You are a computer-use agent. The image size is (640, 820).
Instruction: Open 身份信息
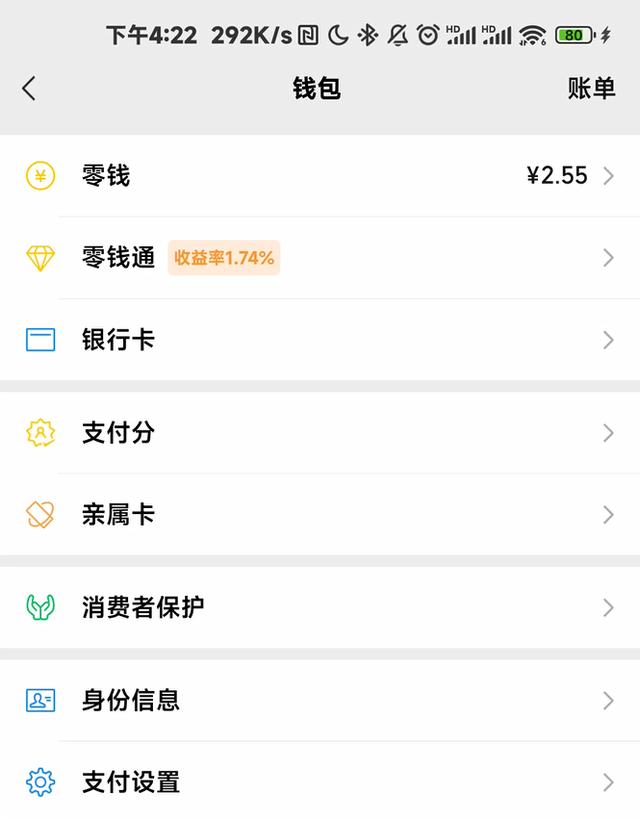coord(320,700)
